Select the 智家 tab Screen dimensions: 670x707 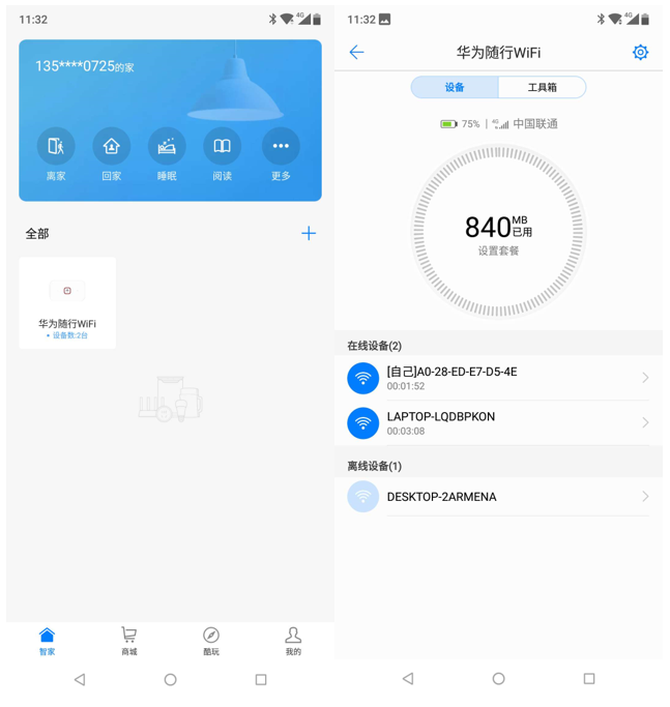47,640
